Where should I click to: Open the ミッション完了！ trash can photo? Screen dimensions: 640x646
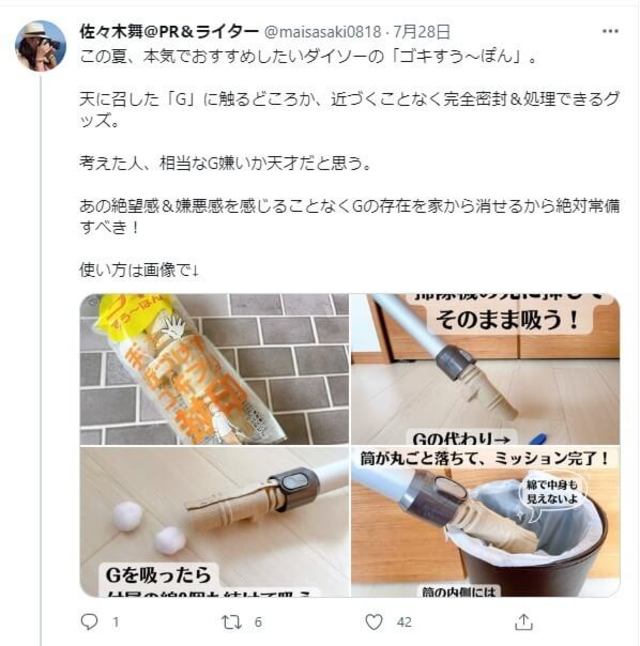[484, 522]
